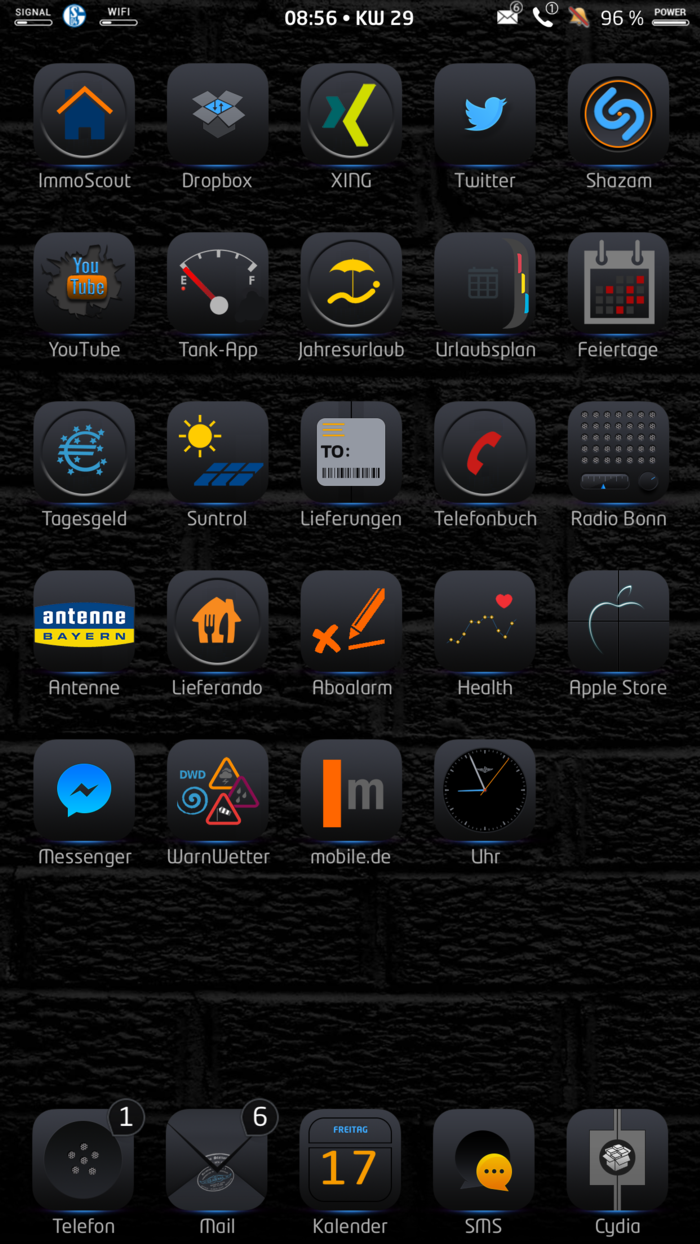Open the YouTube app
This screenshot has width=700, height=1244.
84,283
